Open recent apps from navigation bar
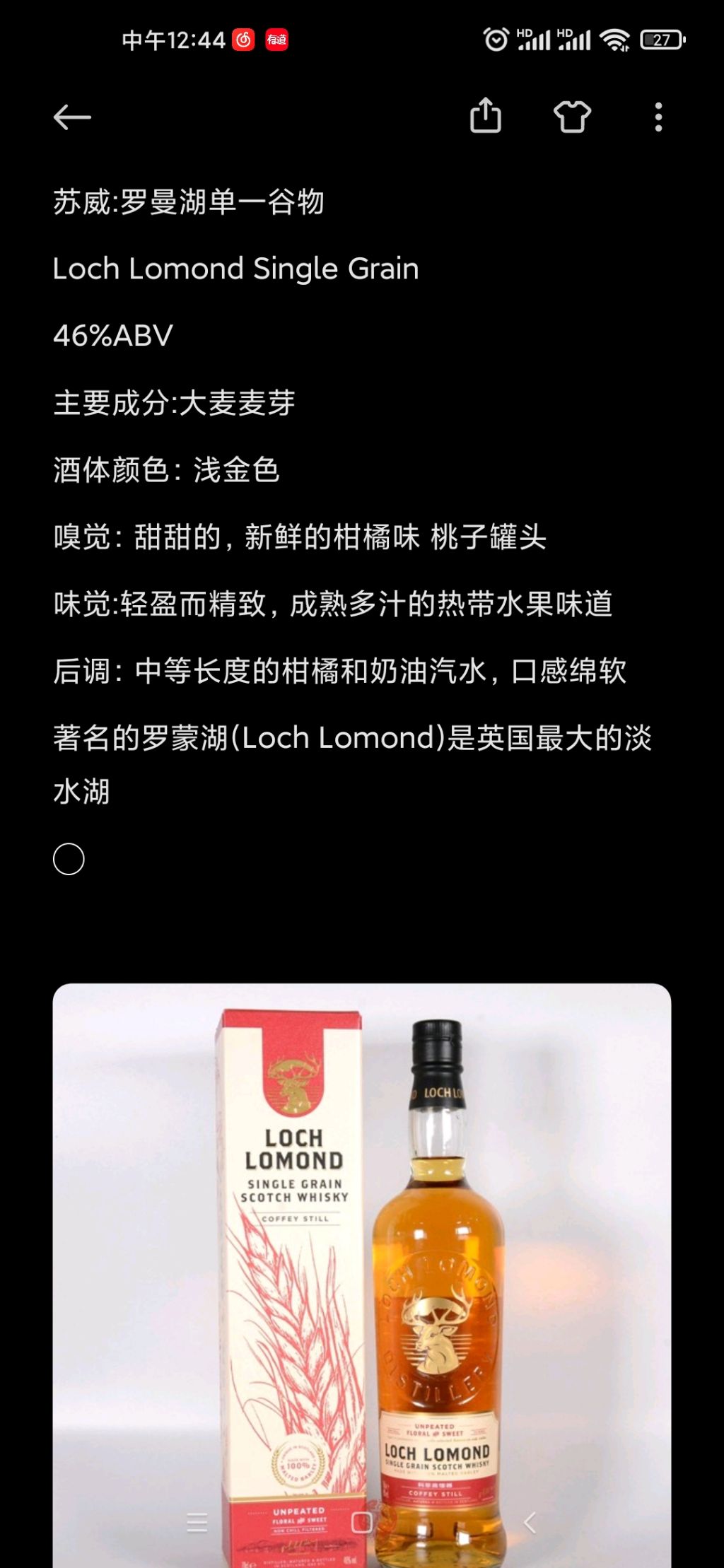The width and height of the screenshot is (724, 1568). 197,1522
